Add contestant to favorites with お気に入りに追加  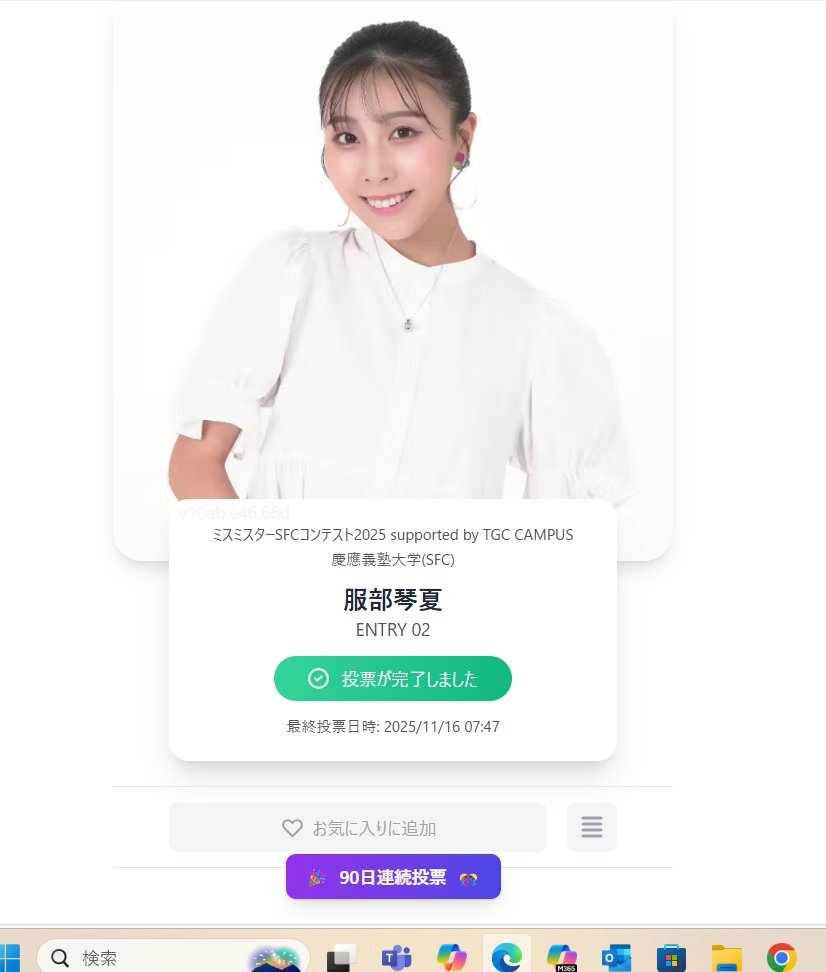click(358, 827)
